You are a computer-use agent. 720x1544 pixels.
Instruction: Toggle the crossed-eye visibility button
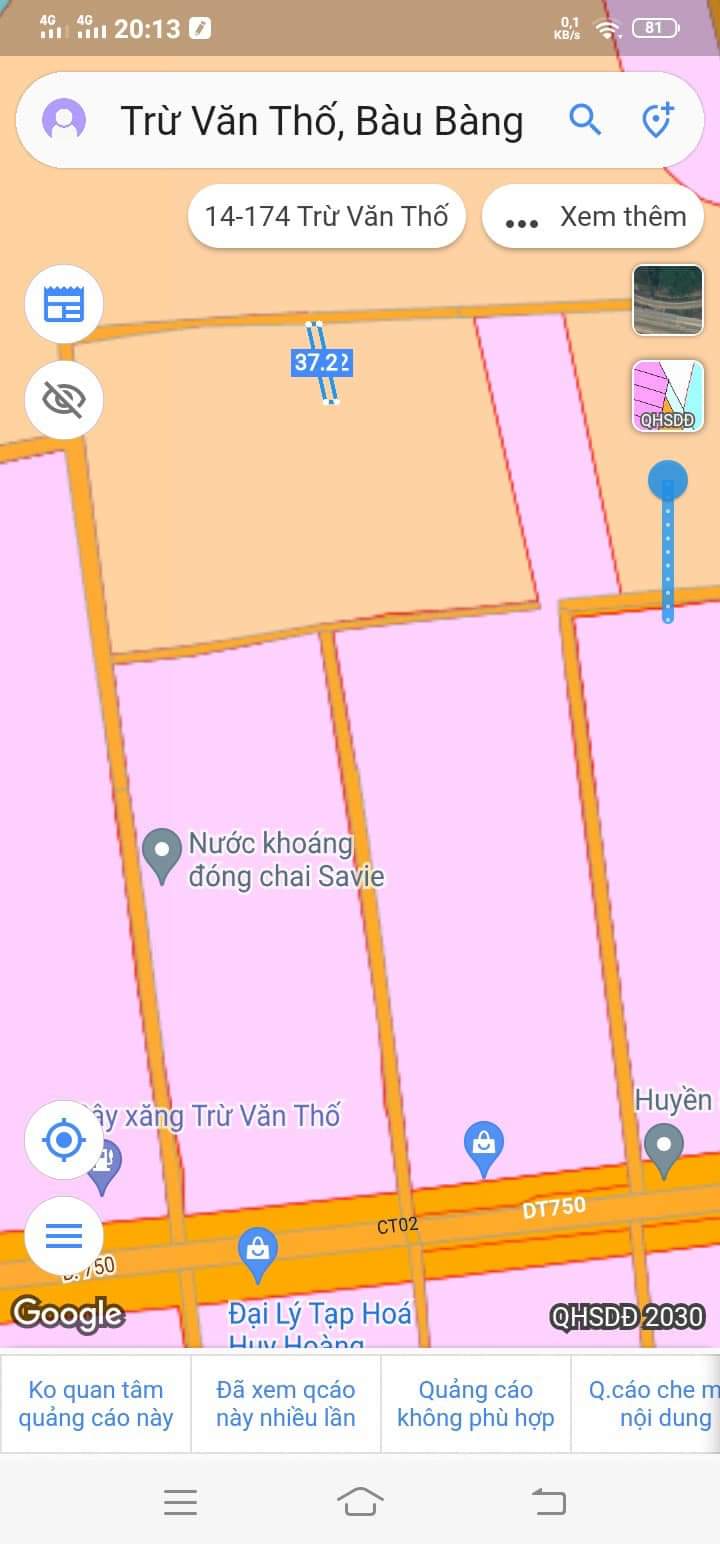point(64,400)
